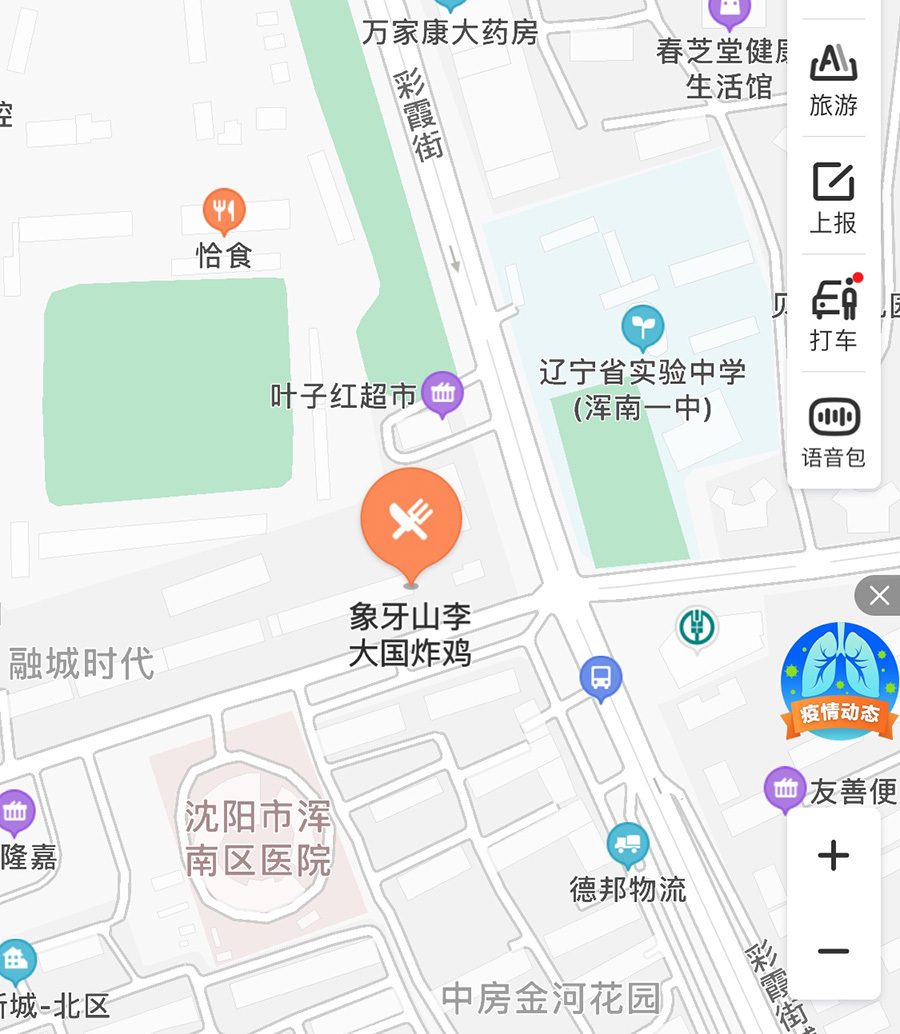Open the 疫情动态 pandemic updates badge

[x=840, y=680]
